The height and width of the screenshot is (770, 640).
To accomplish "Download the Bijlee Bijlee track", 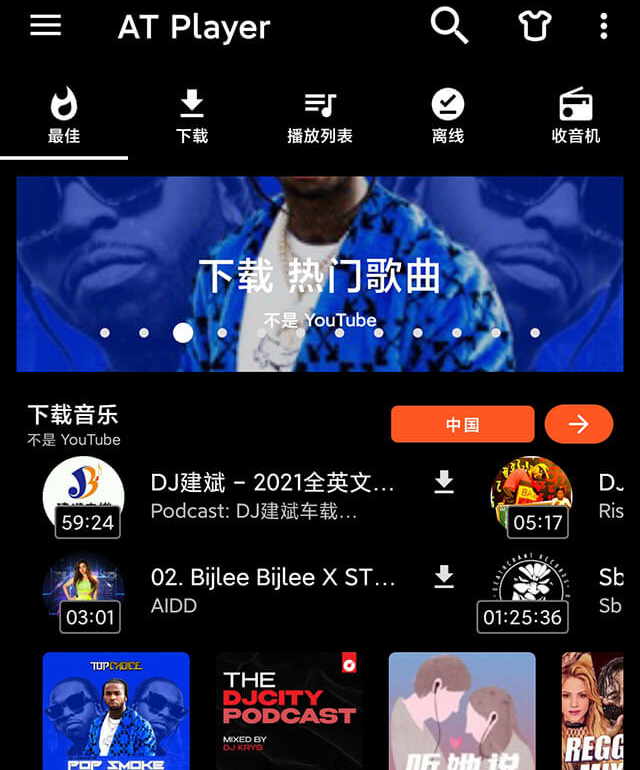I will pyautogui.click(x=444, y=577).
